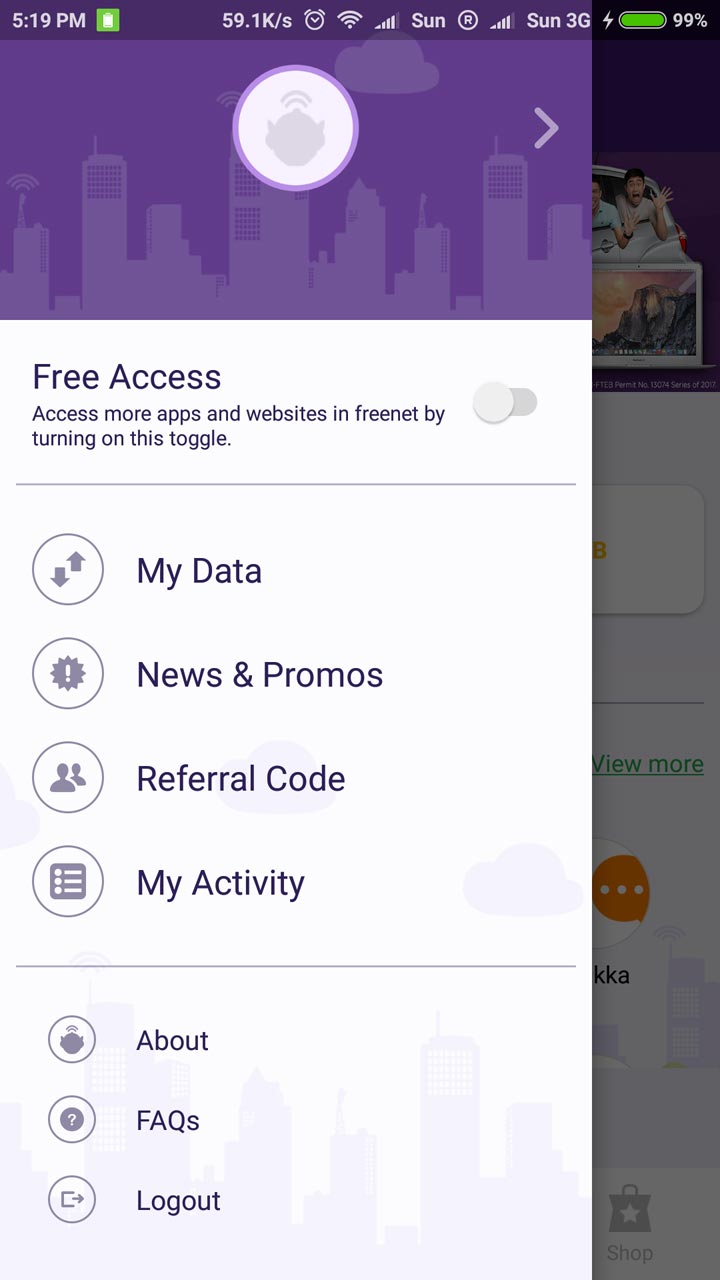Open the profile arrow in the header
Viewport: 720px width, 1280px height.
(545, 129)
